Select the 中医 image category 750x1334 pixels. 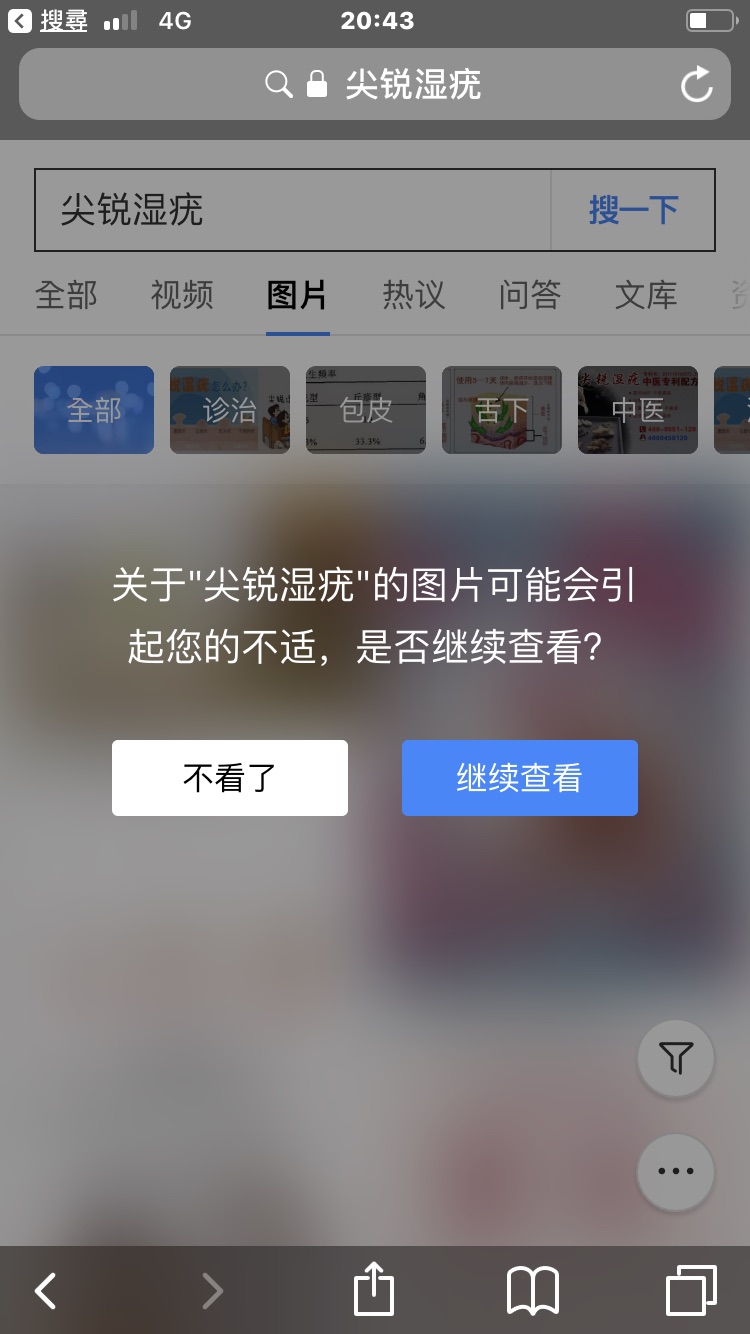click(638, 410)
